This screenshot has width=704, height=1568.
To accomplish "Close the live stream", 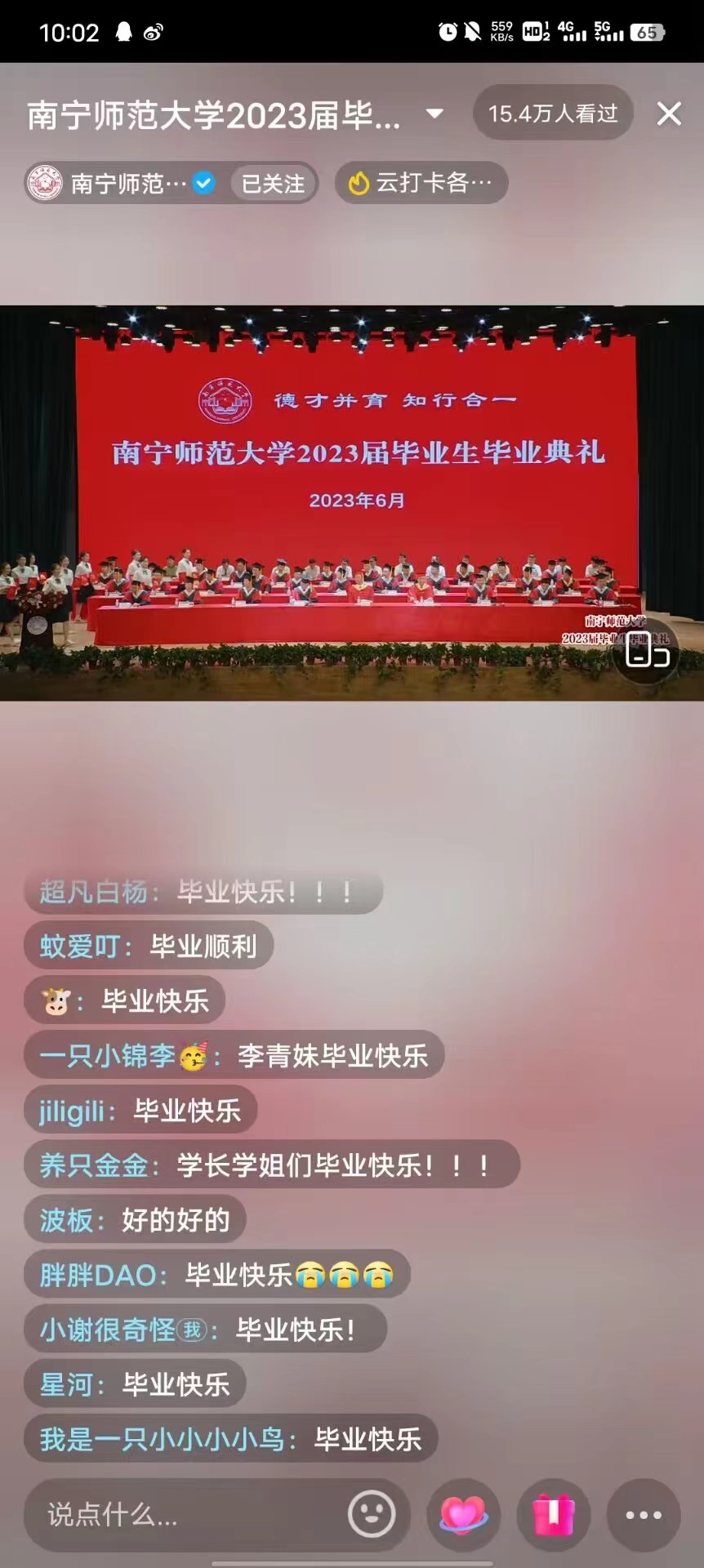I will point(669,114).
